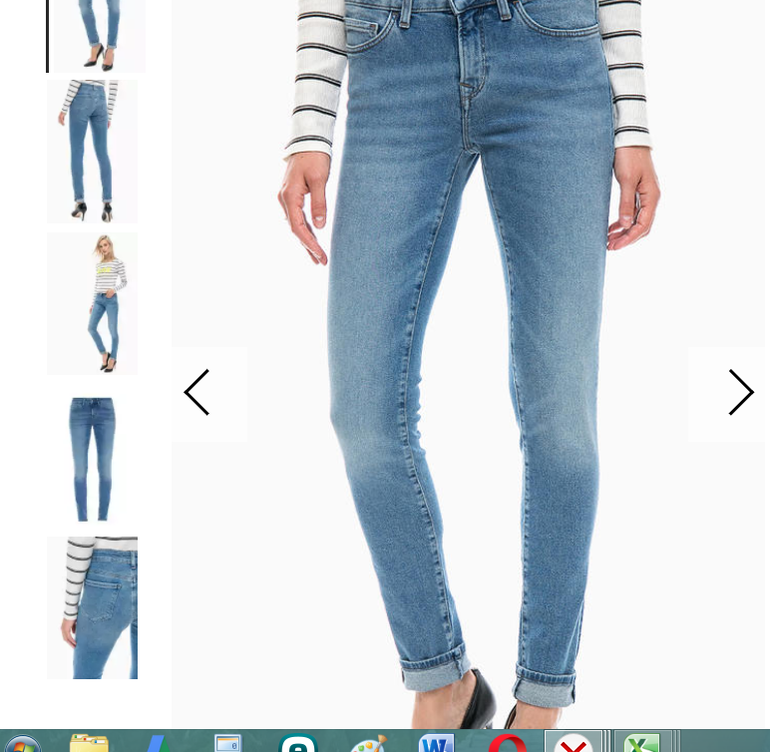This screenshot has height=752, width=770.
Task: Select the jeans-only flat view thumbnail
Action: coord(92,458)
